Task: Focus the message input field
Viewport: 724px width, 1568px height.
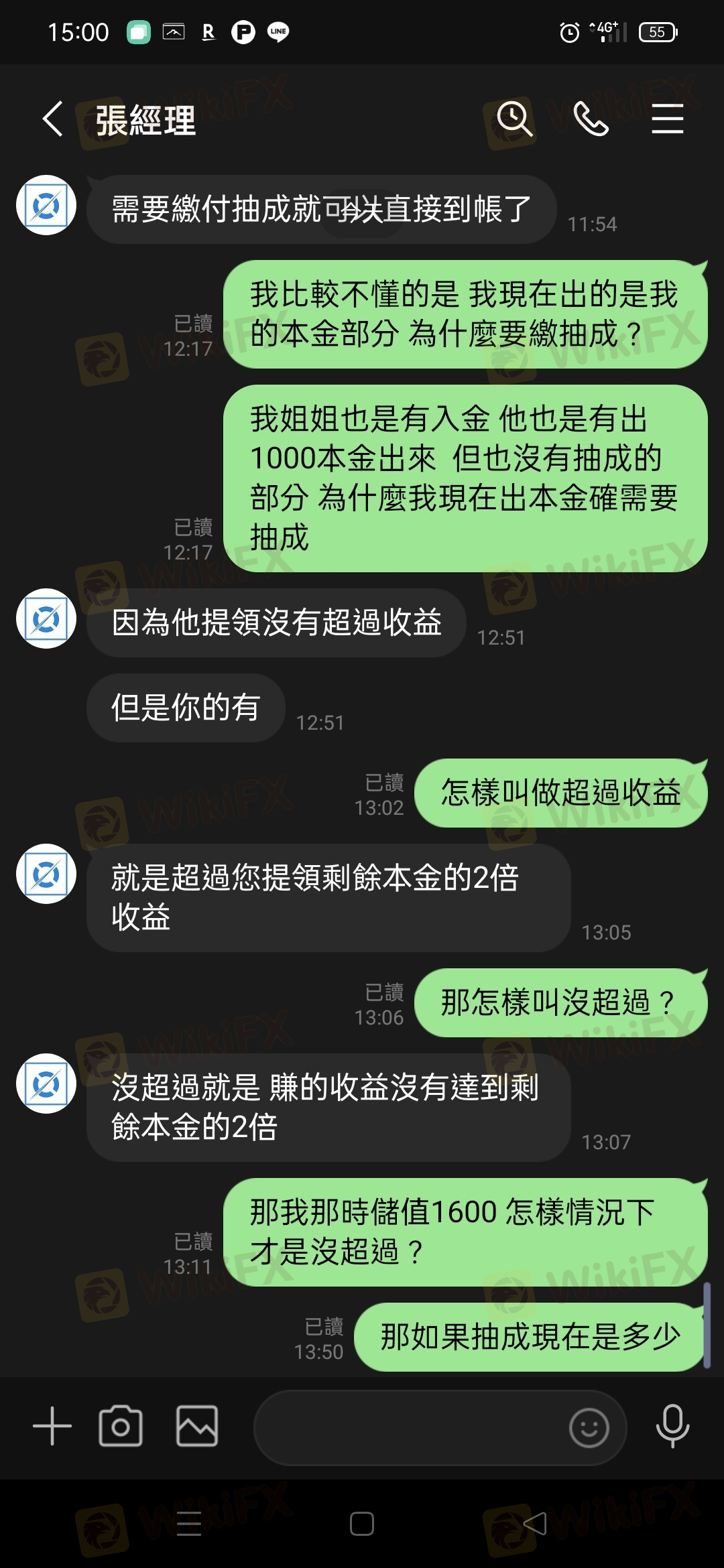Action: [409, 1427]
